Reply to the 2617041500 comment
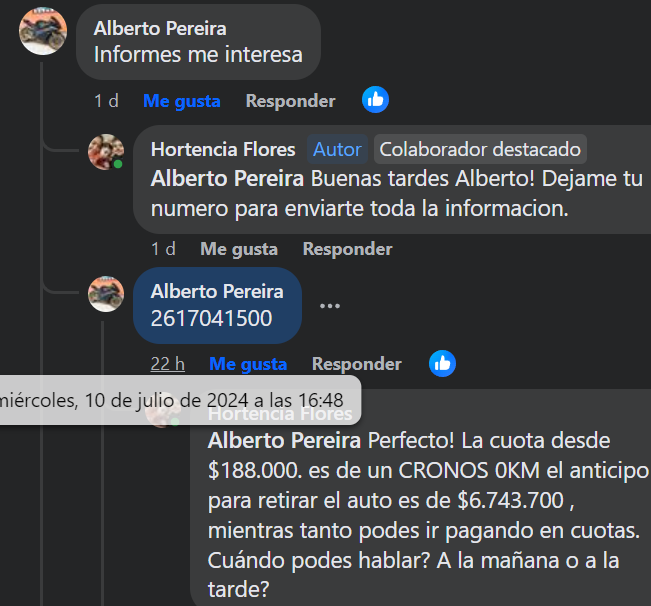651x606 pixels. coord(356,364)
